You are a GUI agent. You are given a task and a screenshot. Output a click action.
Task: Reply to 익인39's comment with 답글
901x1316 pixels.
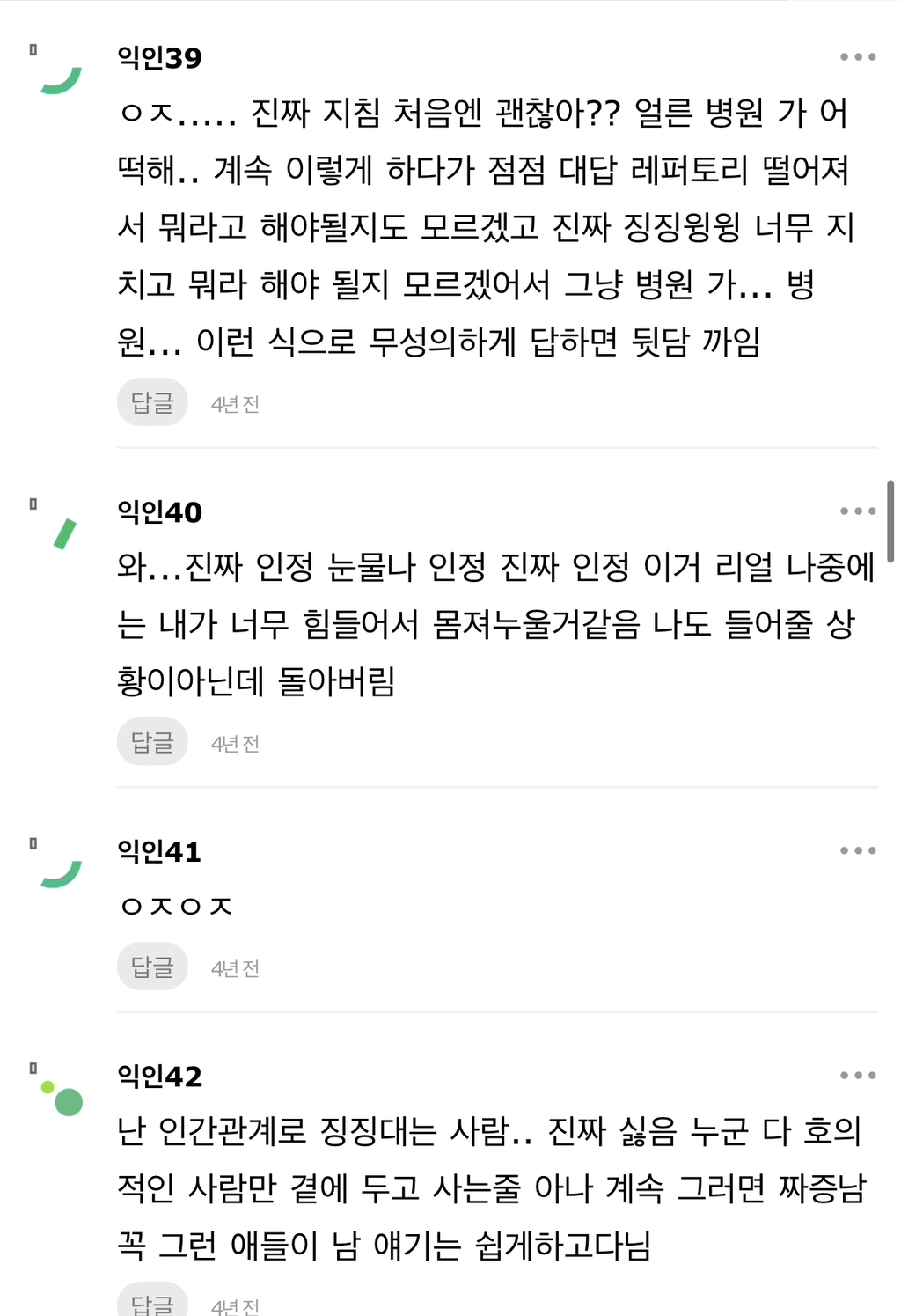tap(152, 402)
